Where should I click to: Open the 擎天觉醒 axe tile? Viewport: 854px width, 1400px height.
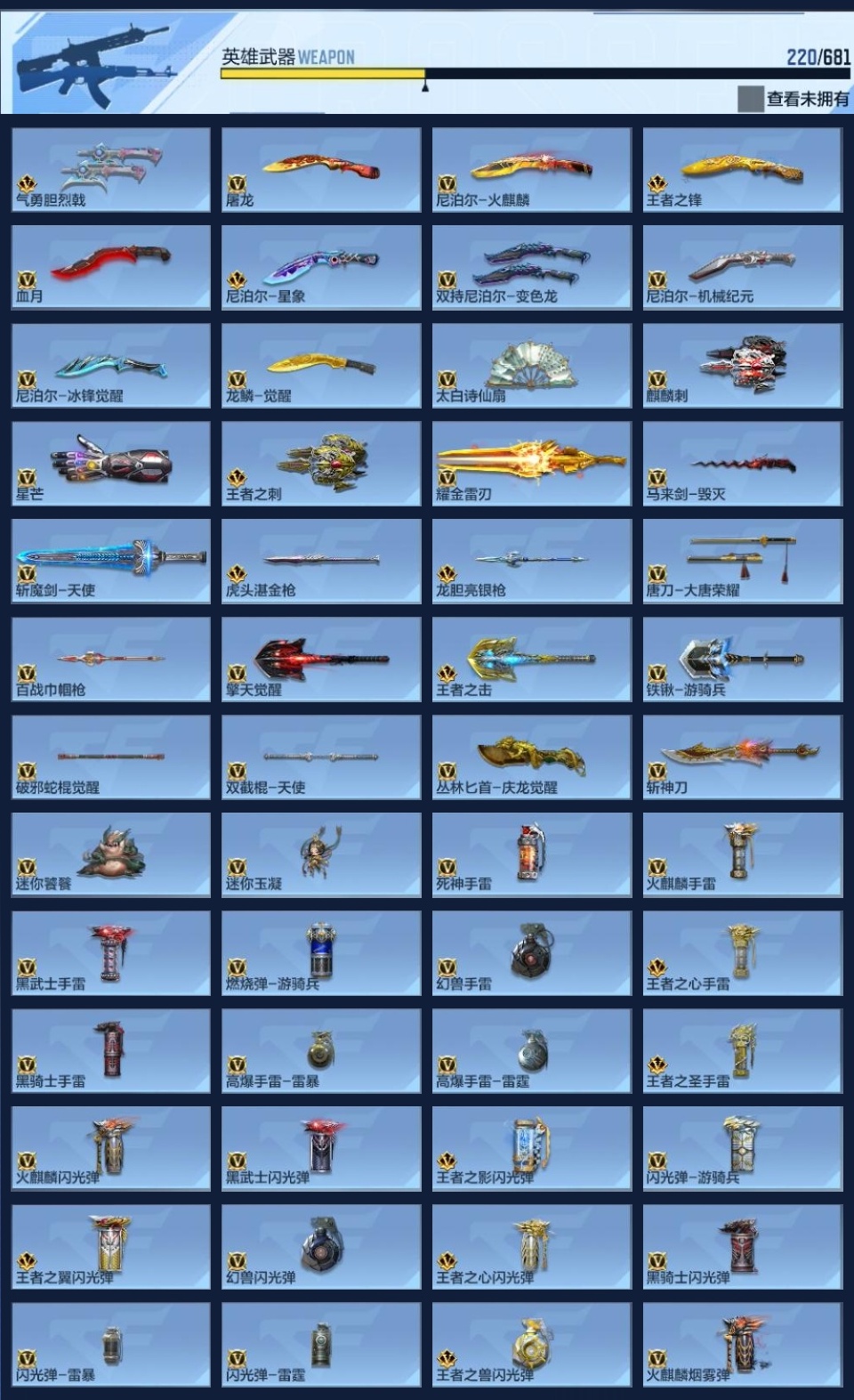point(321,660)
